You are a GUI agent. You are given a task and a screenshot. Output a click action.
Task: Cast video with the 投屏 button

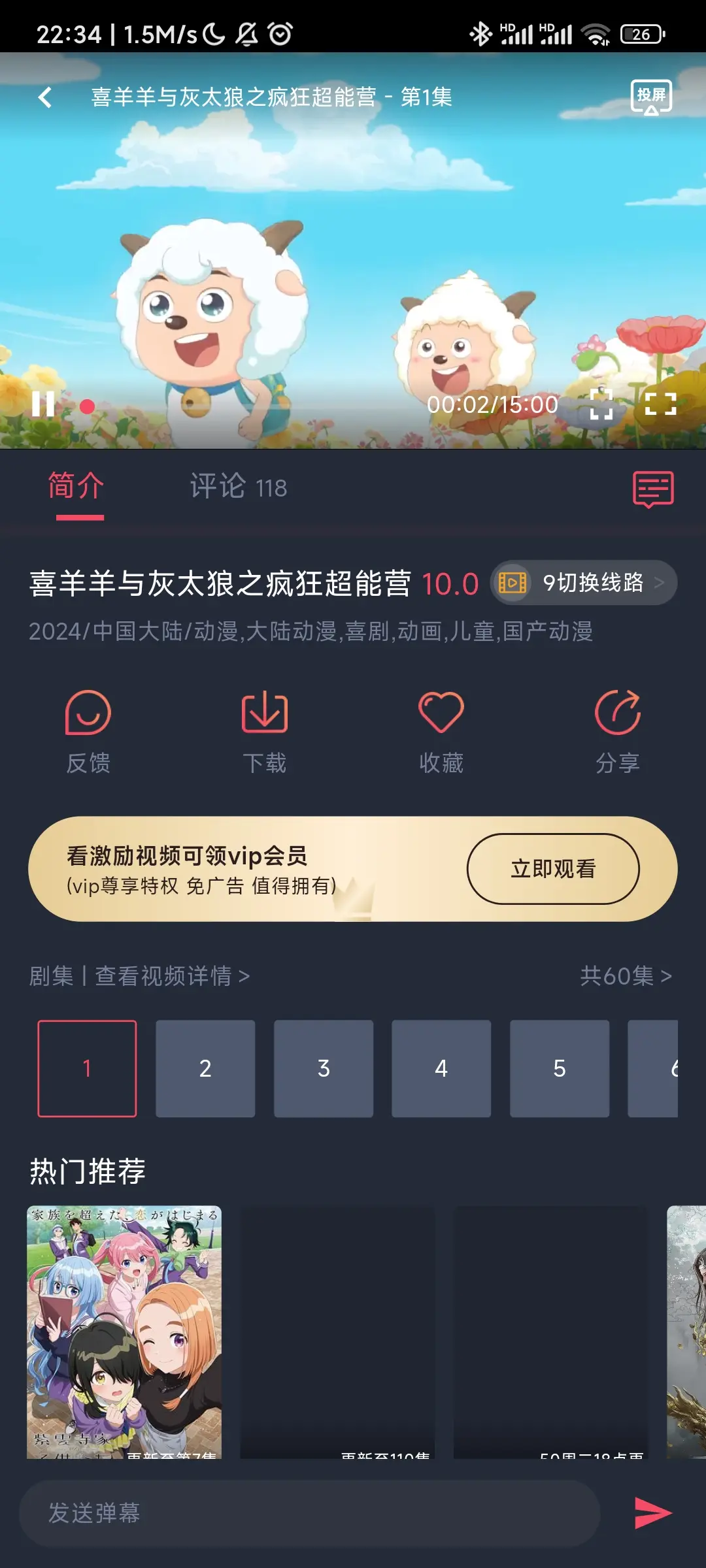[650, 97]
